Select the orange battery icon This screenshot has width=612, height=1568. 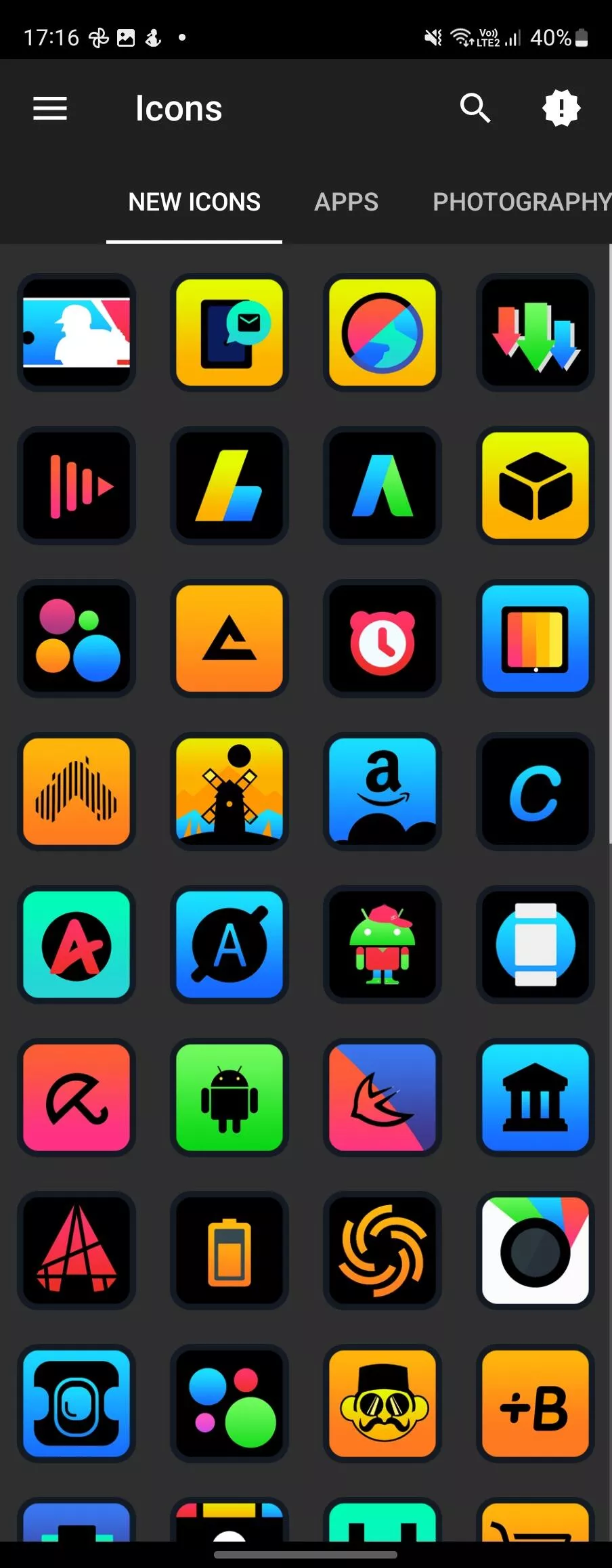pyautogui.click(x=230, y=1250)
